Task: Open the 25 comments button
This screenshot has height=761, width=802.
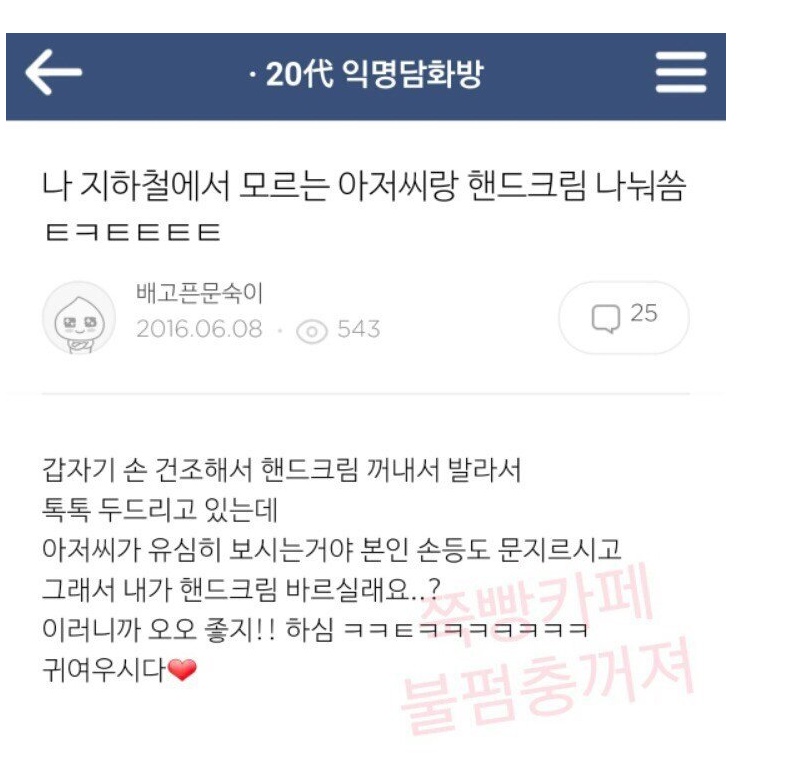Action: point(624,317)
